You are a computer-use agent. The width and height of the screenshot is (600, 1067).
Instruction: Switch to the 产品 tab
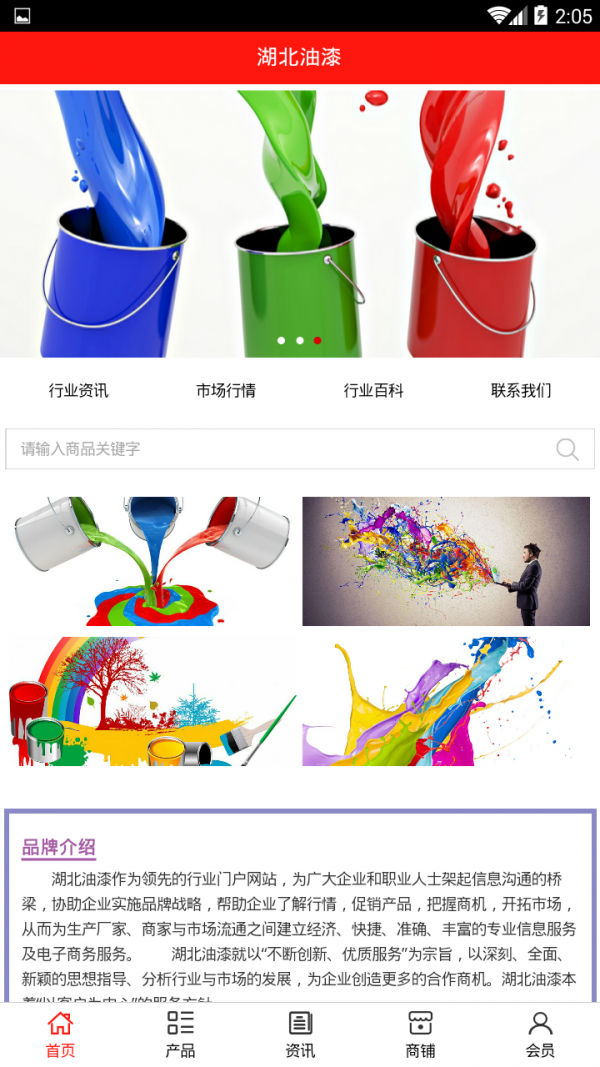pyautogui.click(x=180, y=1035)
